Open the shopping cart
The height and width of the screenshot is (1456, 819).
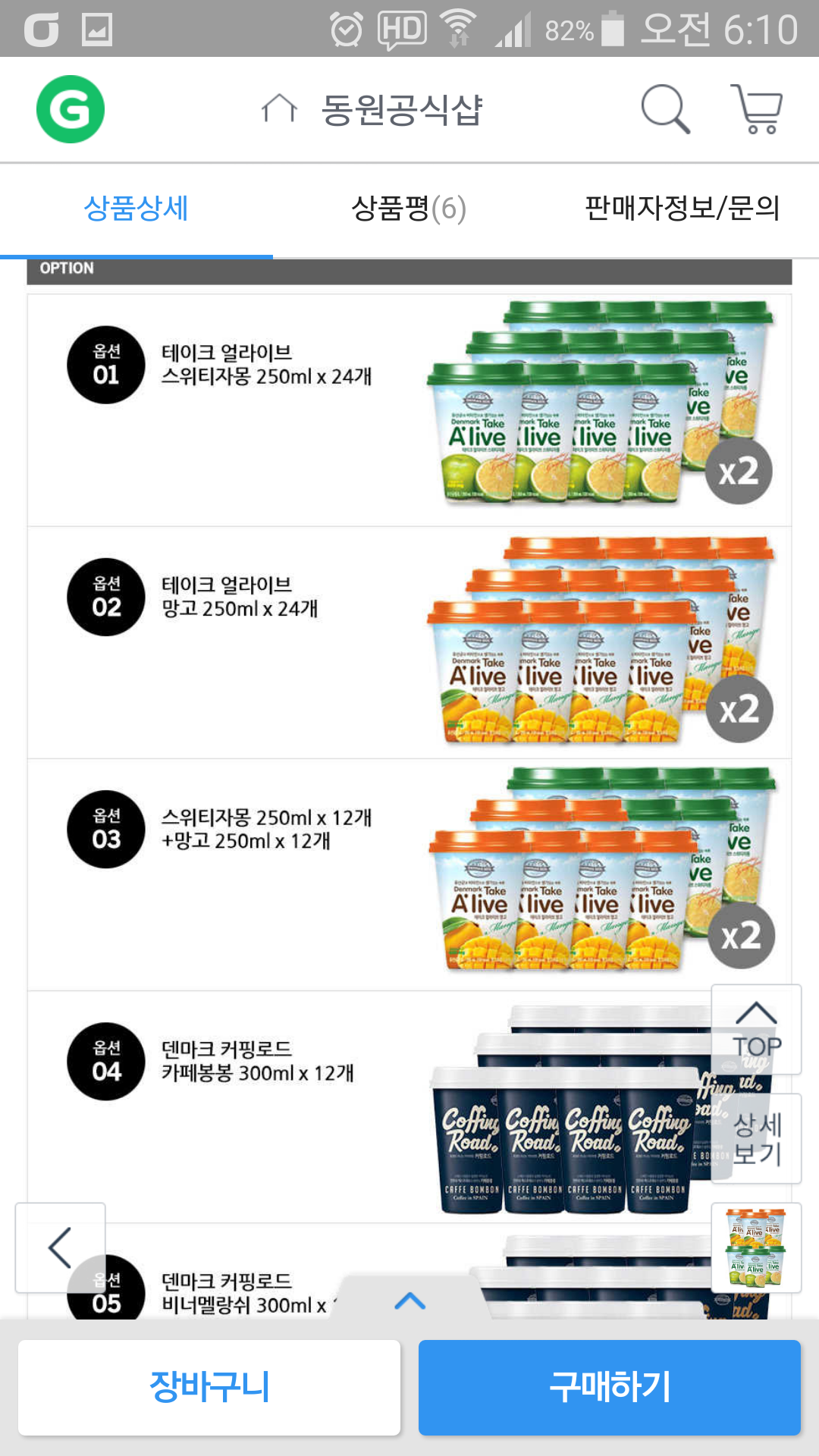click(x=757, y=109)
